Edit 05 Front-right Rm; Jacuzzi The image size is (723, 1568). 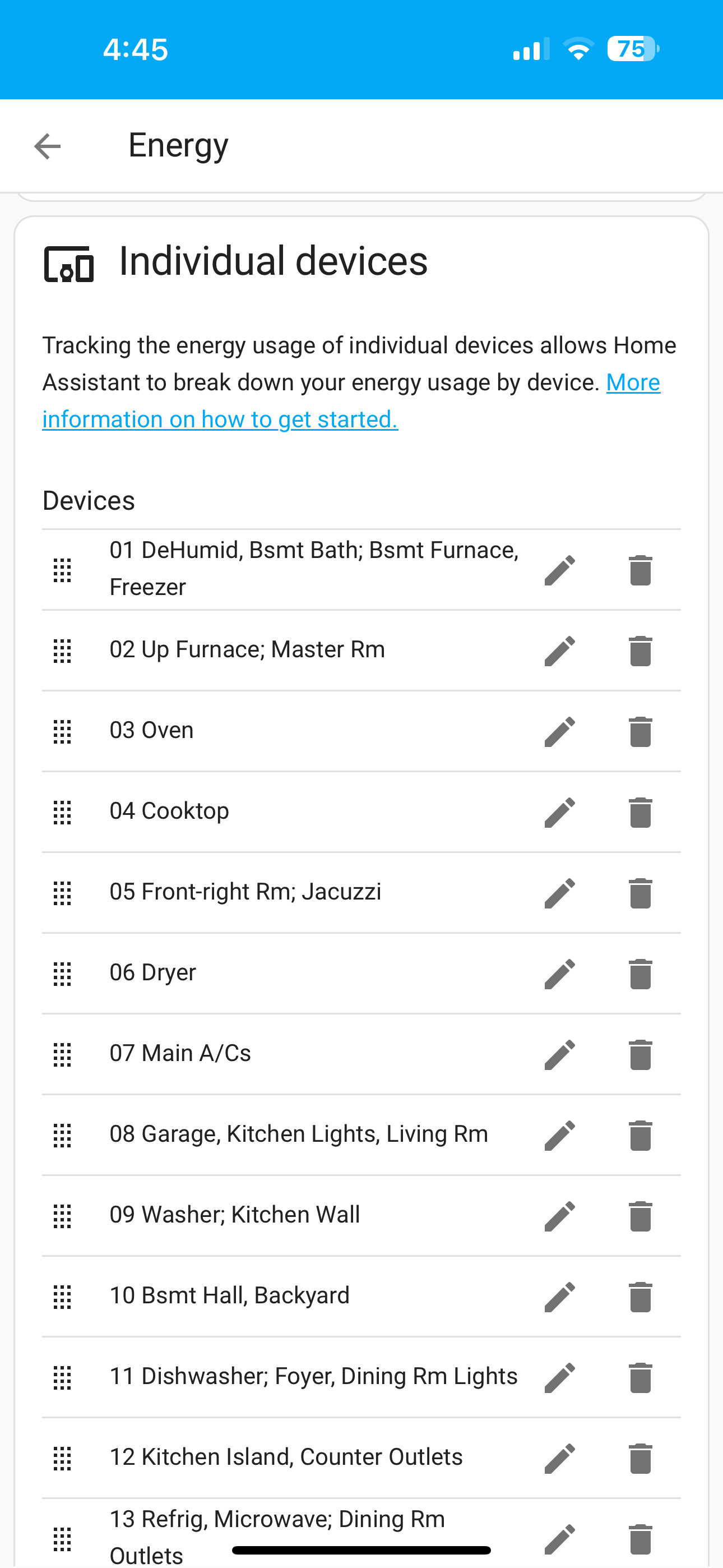tap(560, 893)
